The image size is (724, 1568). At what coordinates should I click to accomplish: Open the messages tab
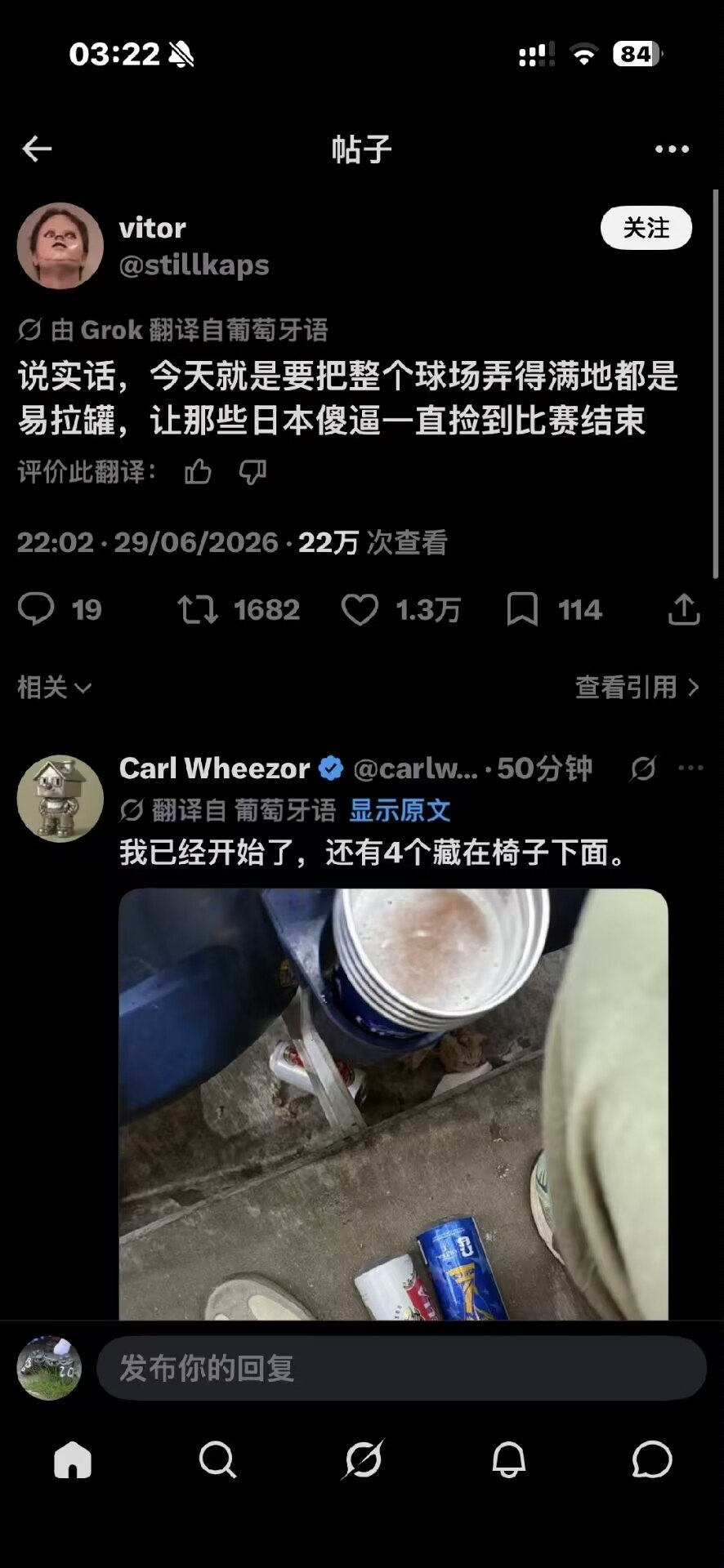tap(652, 1459)
